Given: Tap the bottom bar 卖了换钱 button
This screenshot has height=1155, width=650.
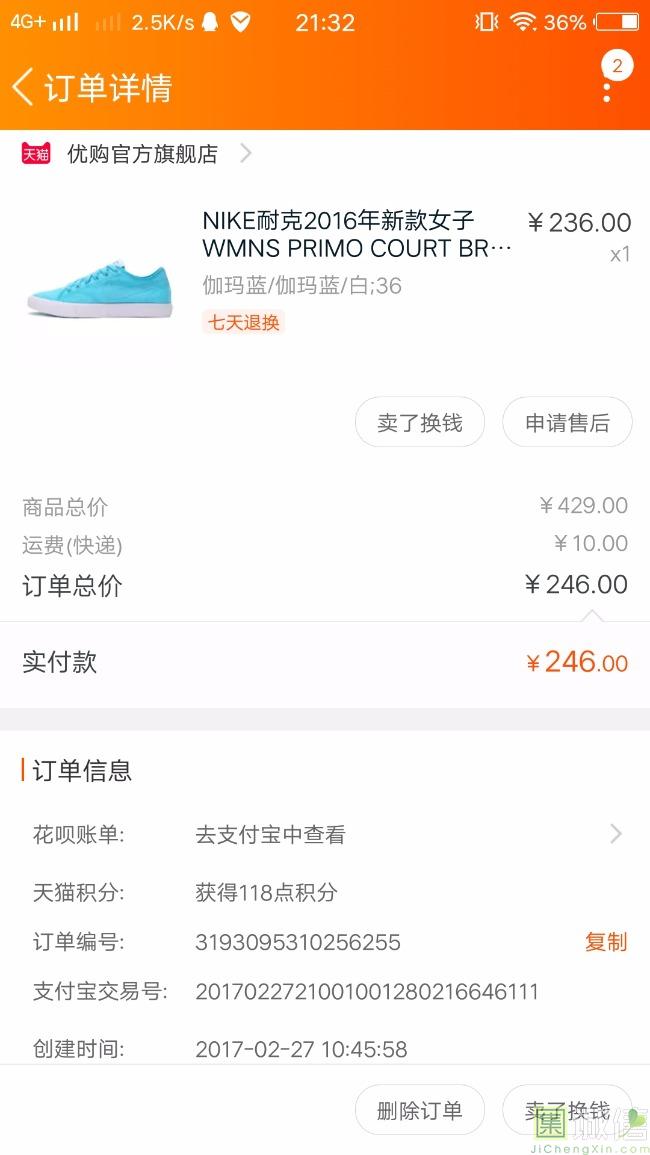Looking at the screenshot, I should 567,1110.
